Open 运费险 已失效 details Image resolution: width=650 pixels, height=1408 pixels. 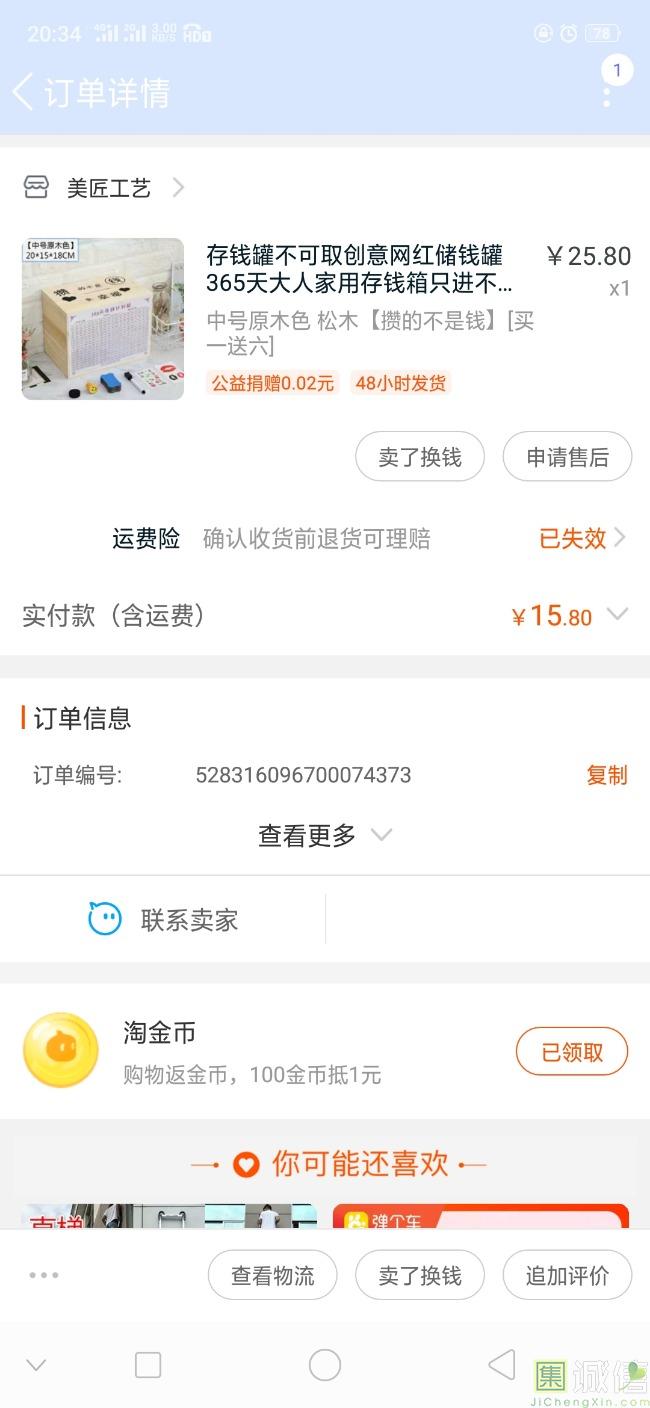pyautogui.click(x=582, y=538)
